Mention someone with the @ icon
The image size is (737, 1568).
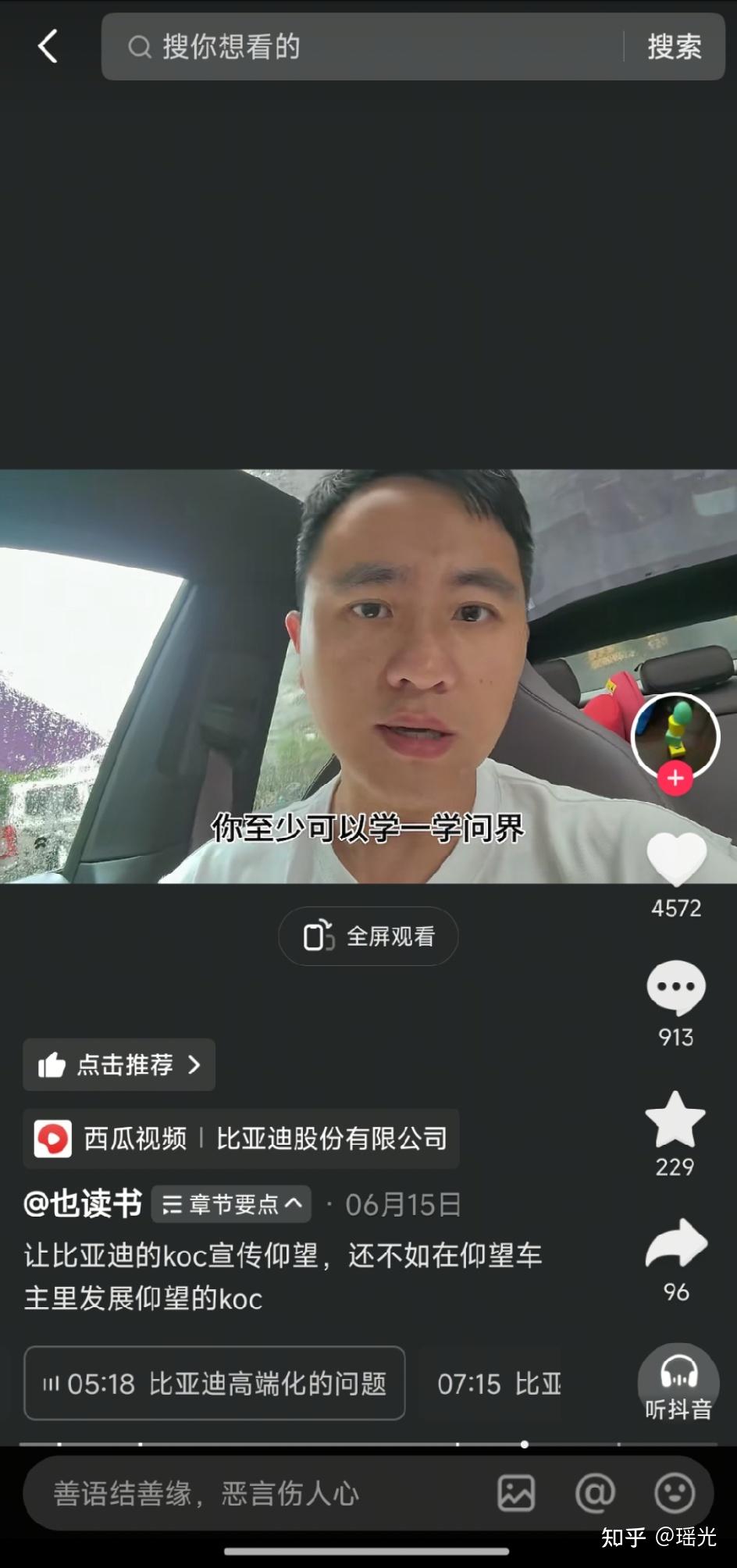[595, 1493]
